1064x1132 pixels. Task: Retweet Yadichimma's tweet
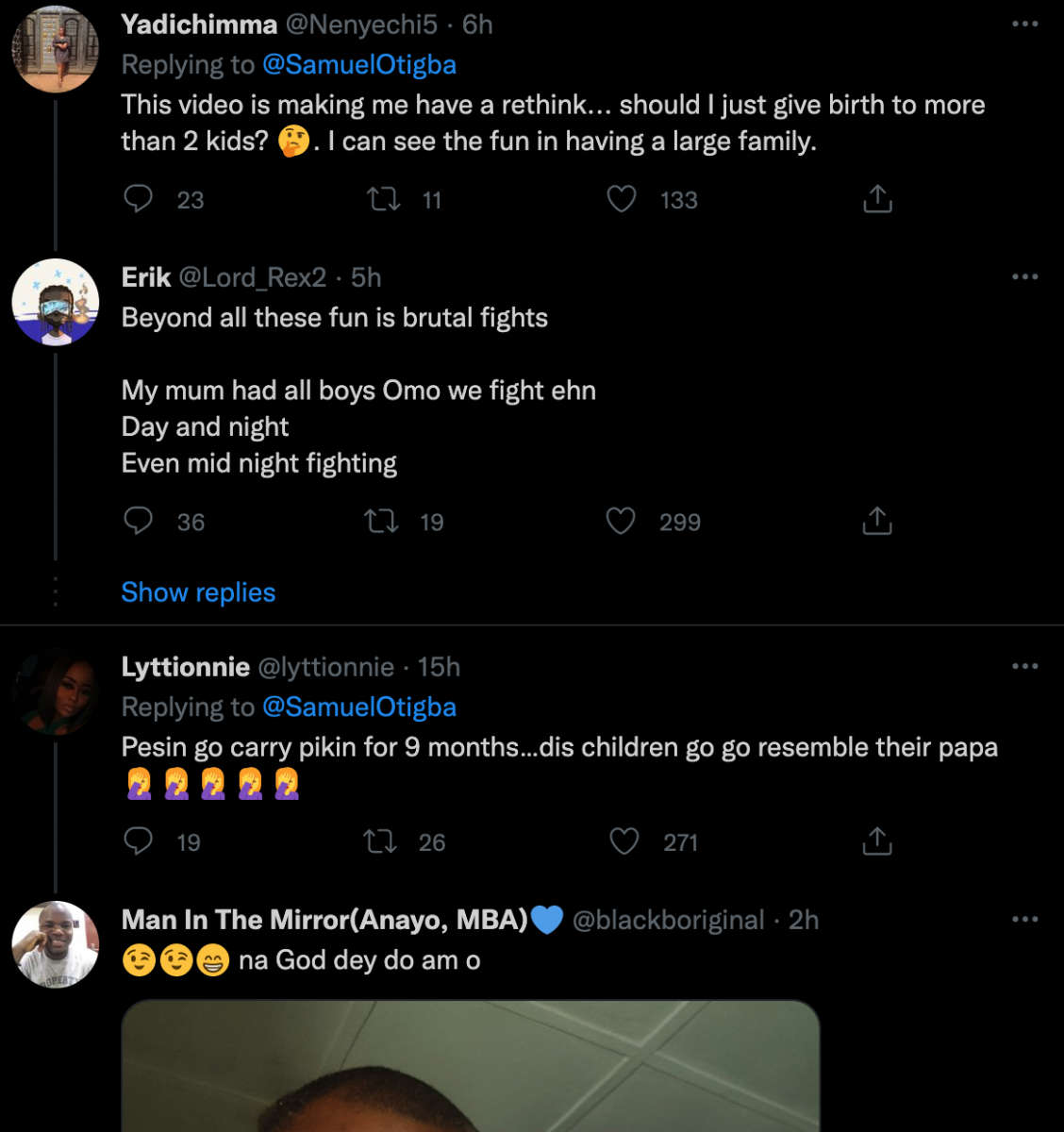[383, 199]
